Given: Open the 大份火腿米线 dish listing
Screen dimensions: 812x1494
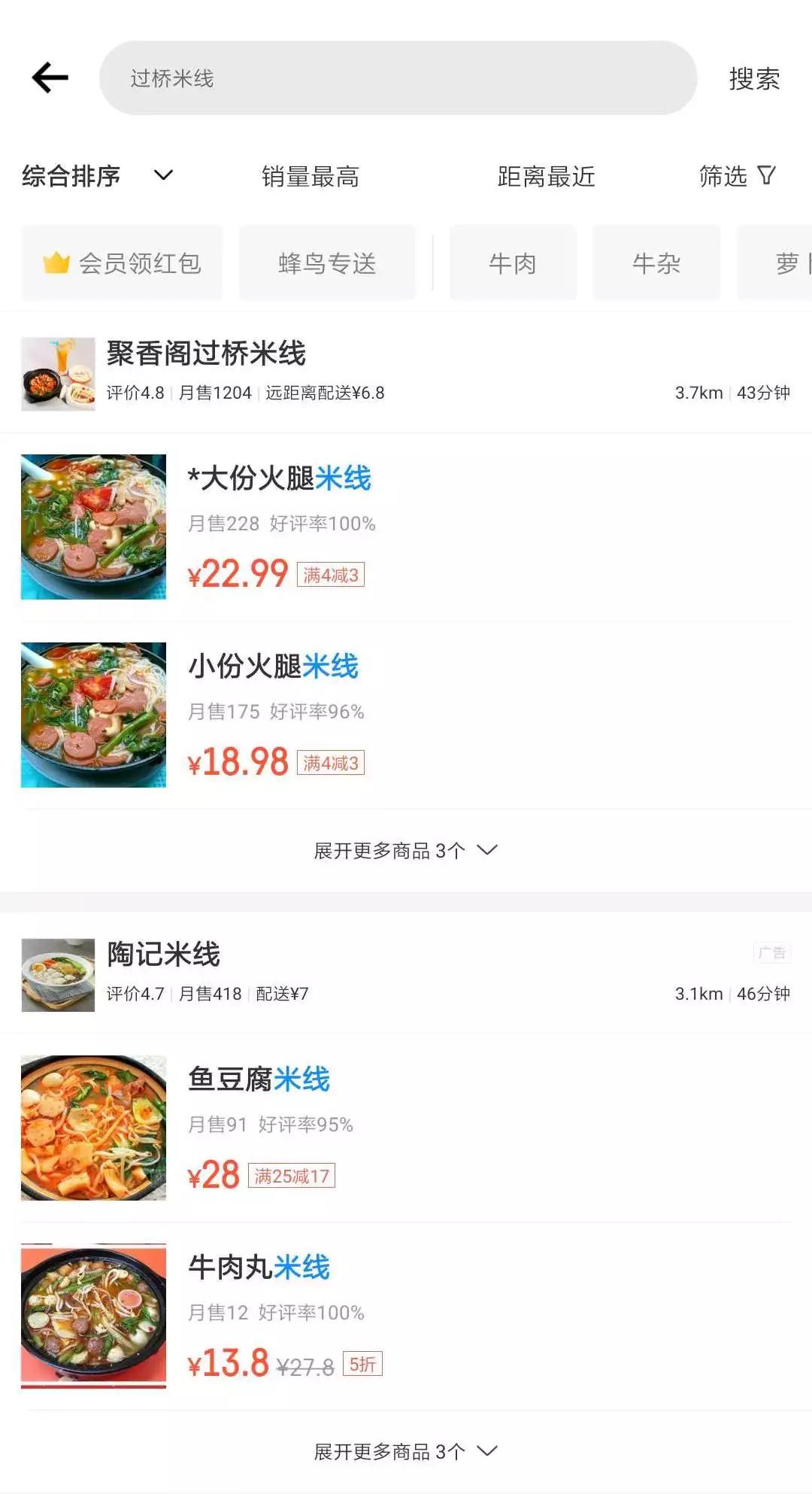Looking at the screenshot, I should (x=281, y=479).
